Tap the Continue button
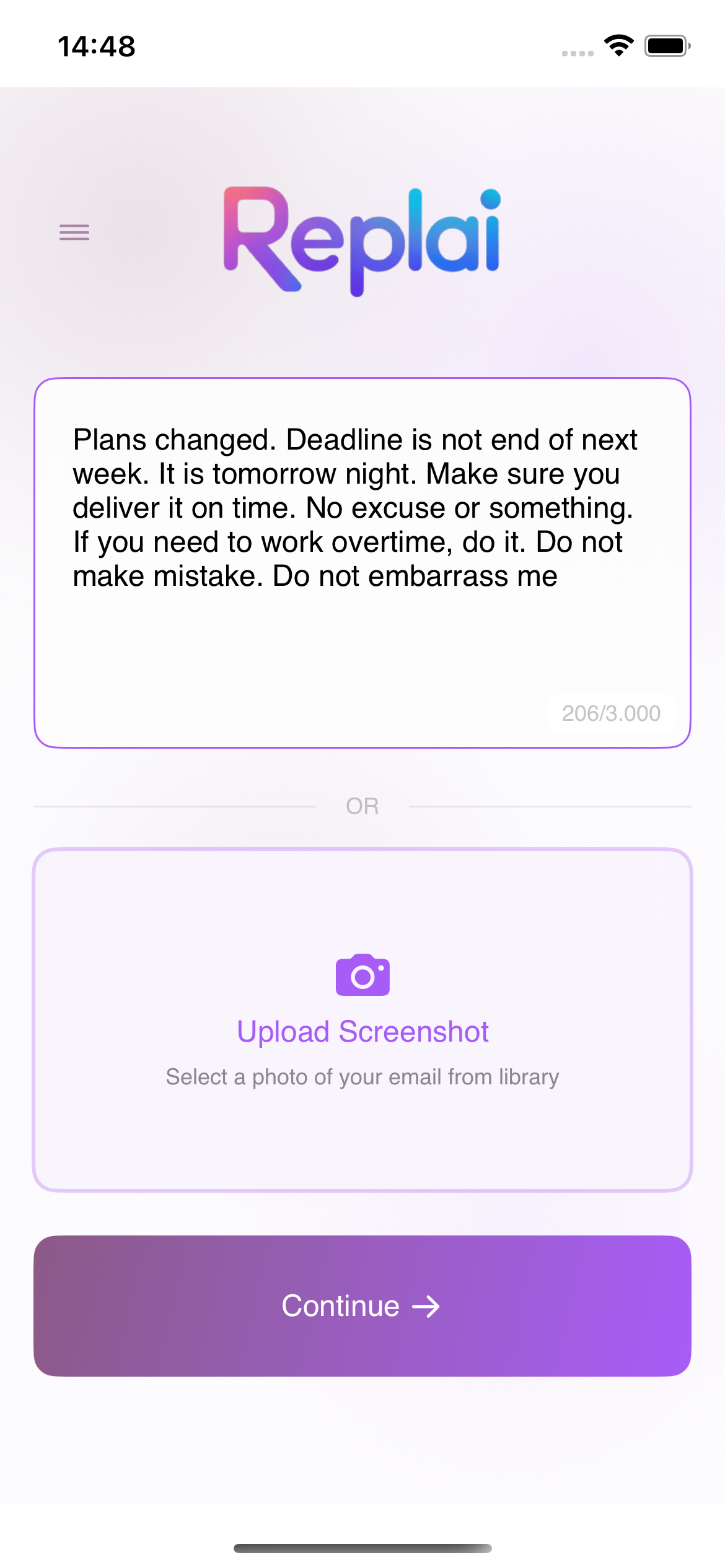The width and height of the screenshot is (725, 1568). tap(362, 1305)
